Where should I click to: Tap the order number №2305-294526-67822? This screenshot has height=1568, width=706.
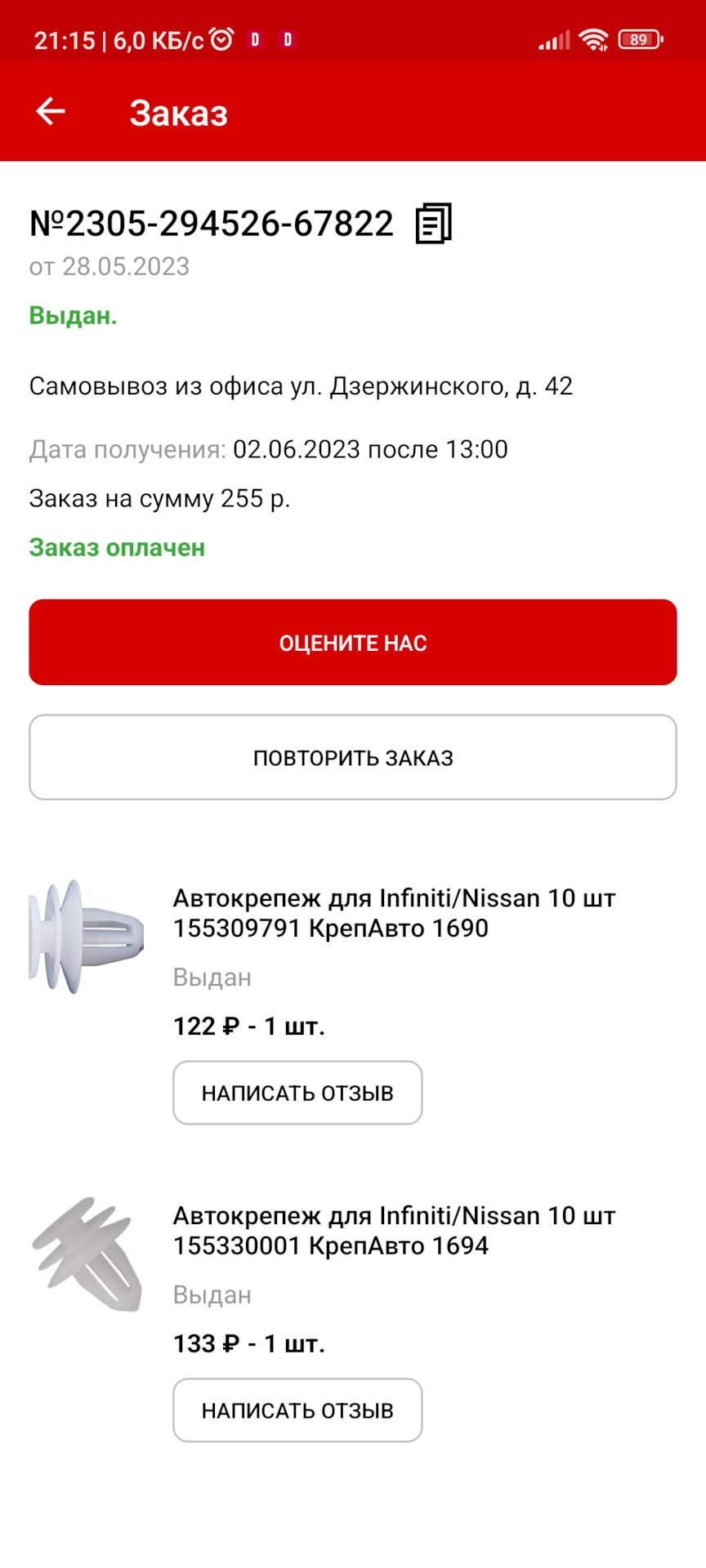click(x=211, y=223)
